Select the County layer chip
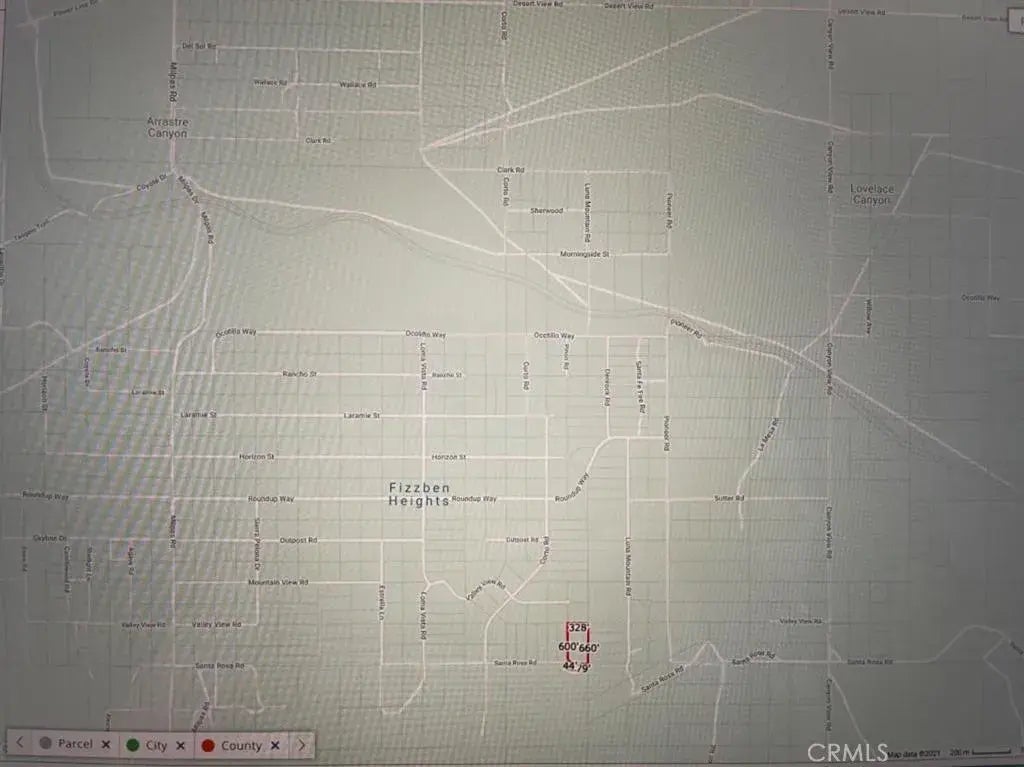Viewport: 1024px width, 767px height. pos(233,745)
